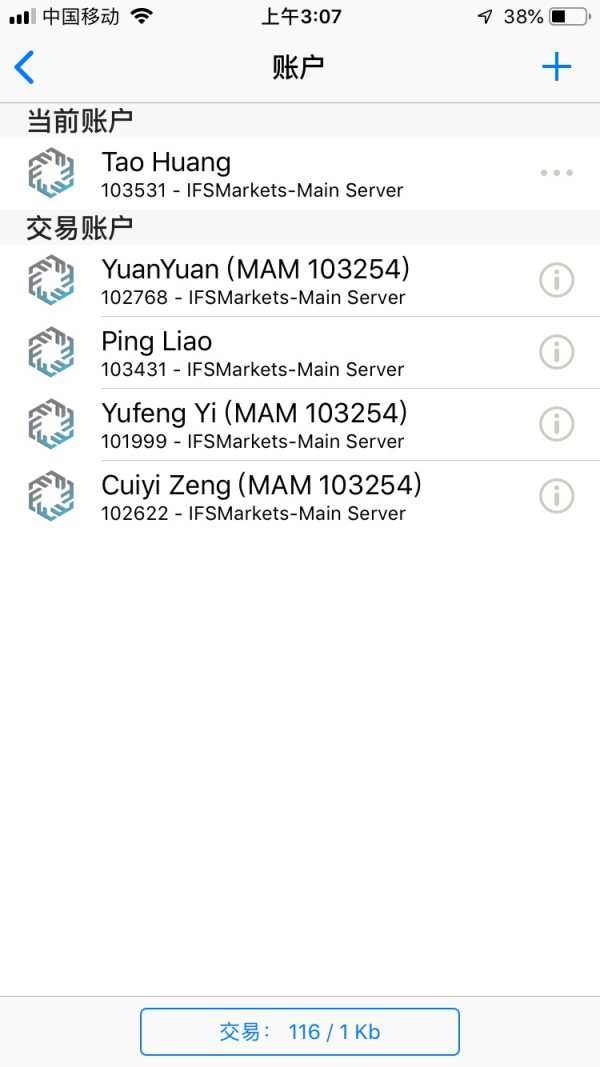Image resolution: width=600 pixels, height=1067 pixels.
Task: Add a new account with plus icon
Action: coord(556,67)
